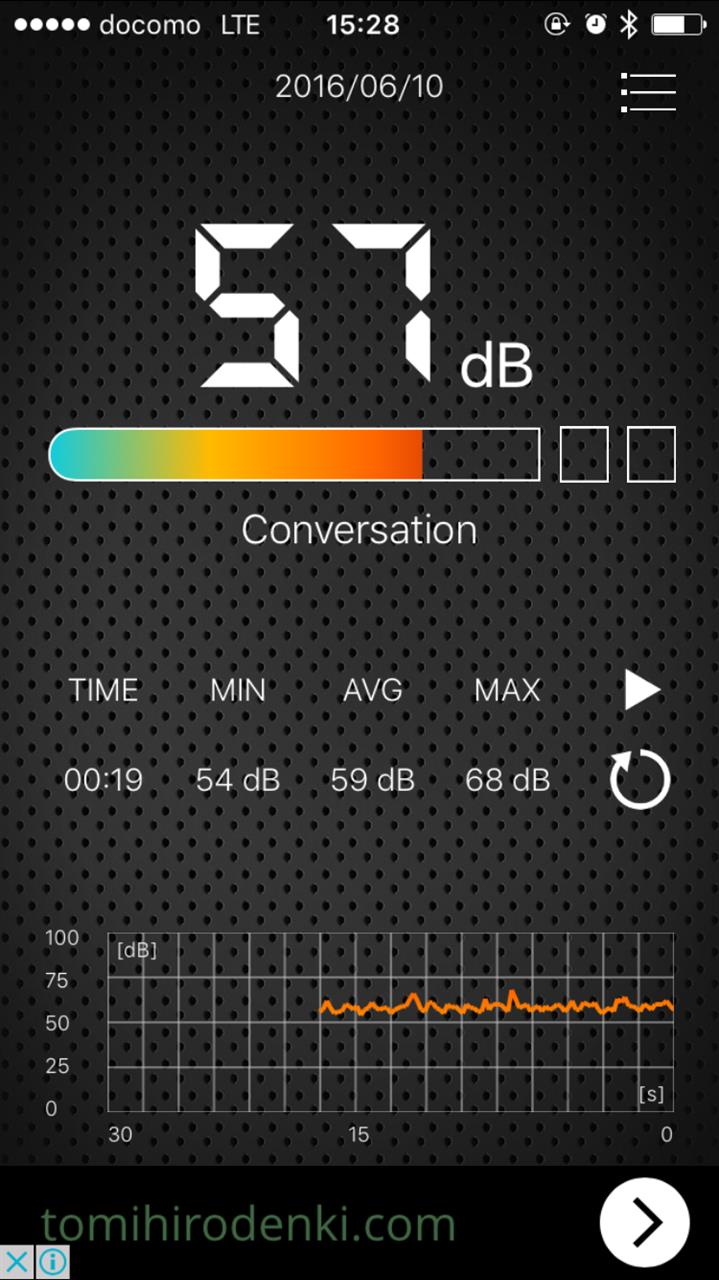Start the sound measurement with play
The width and height of the screenshot is (719, 1280).
click(642, 690)
